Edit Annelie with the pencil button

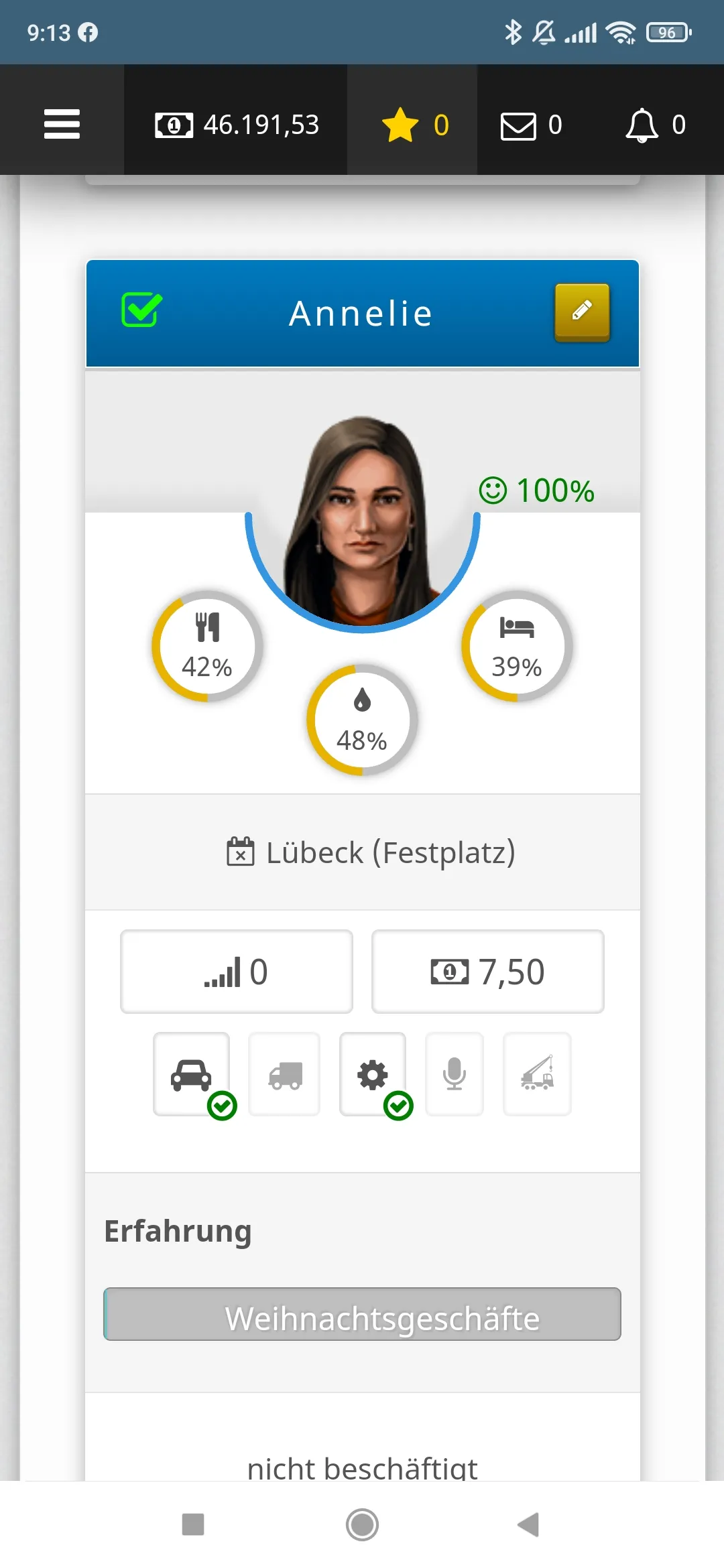click(581, 312)
